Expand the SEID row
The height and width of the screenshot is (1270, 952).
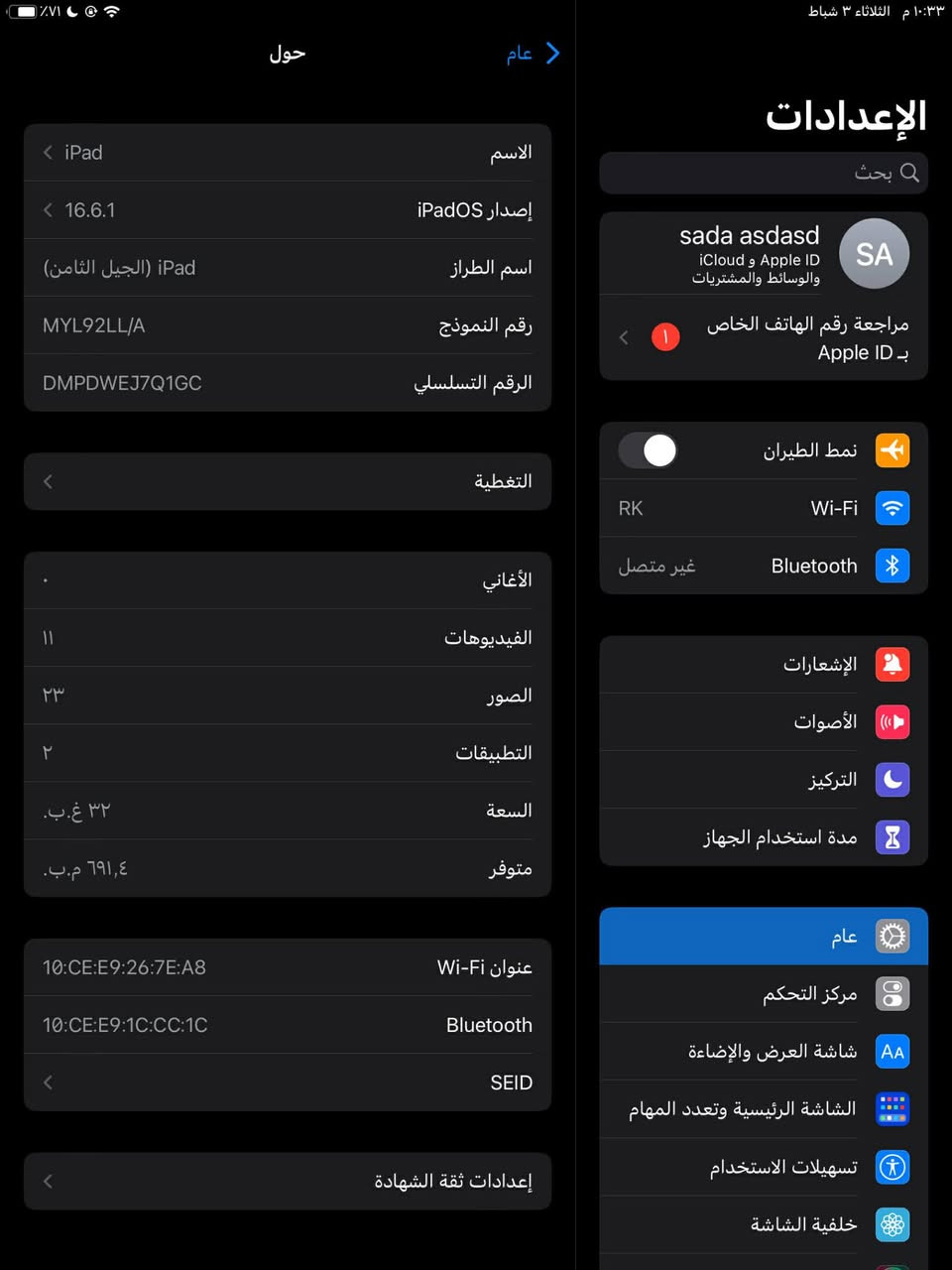[x=47, y=1082]
